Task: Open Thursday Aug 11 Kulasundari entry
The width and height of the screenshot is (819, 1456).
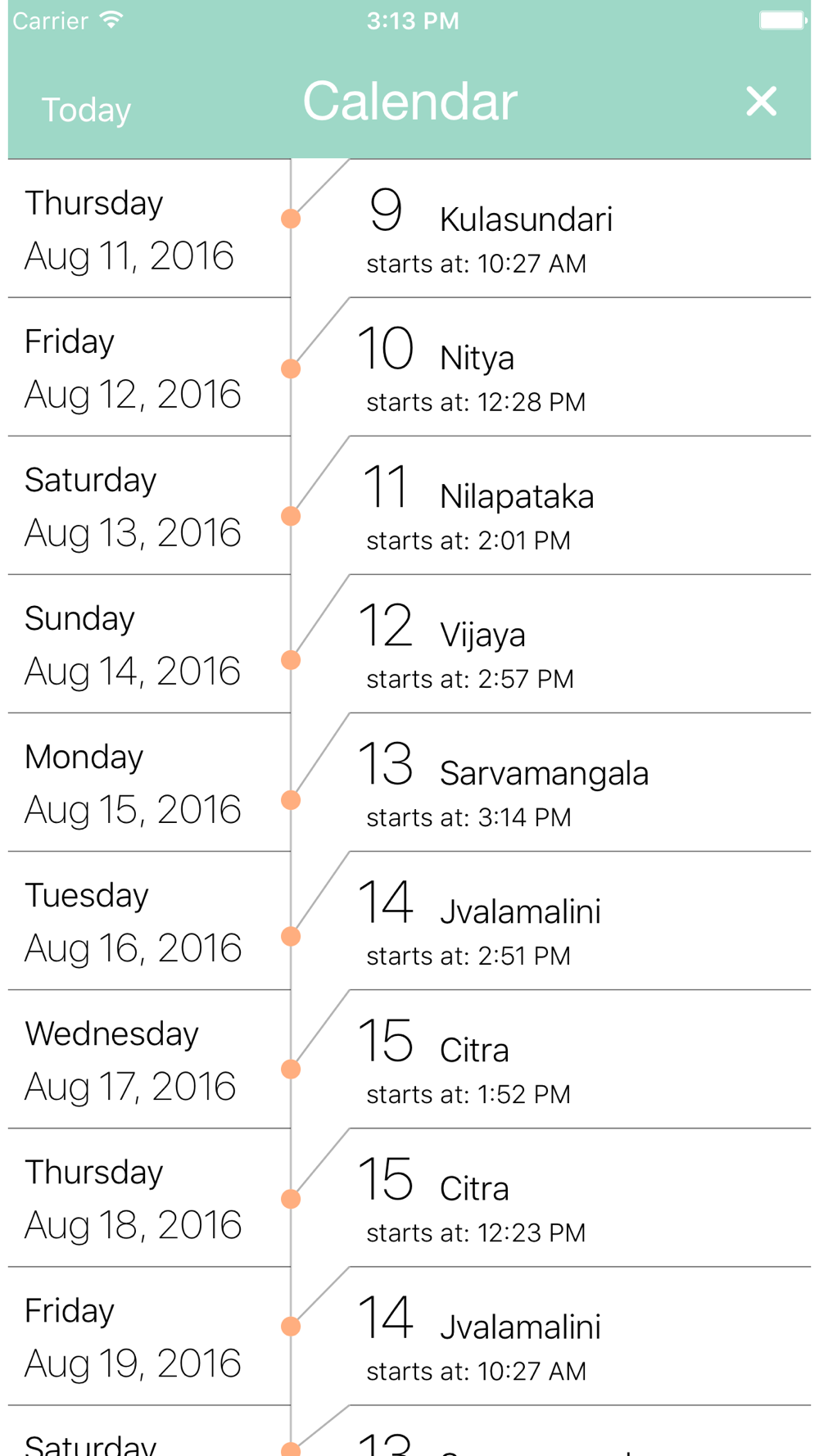Action: (x=409, y=228)
